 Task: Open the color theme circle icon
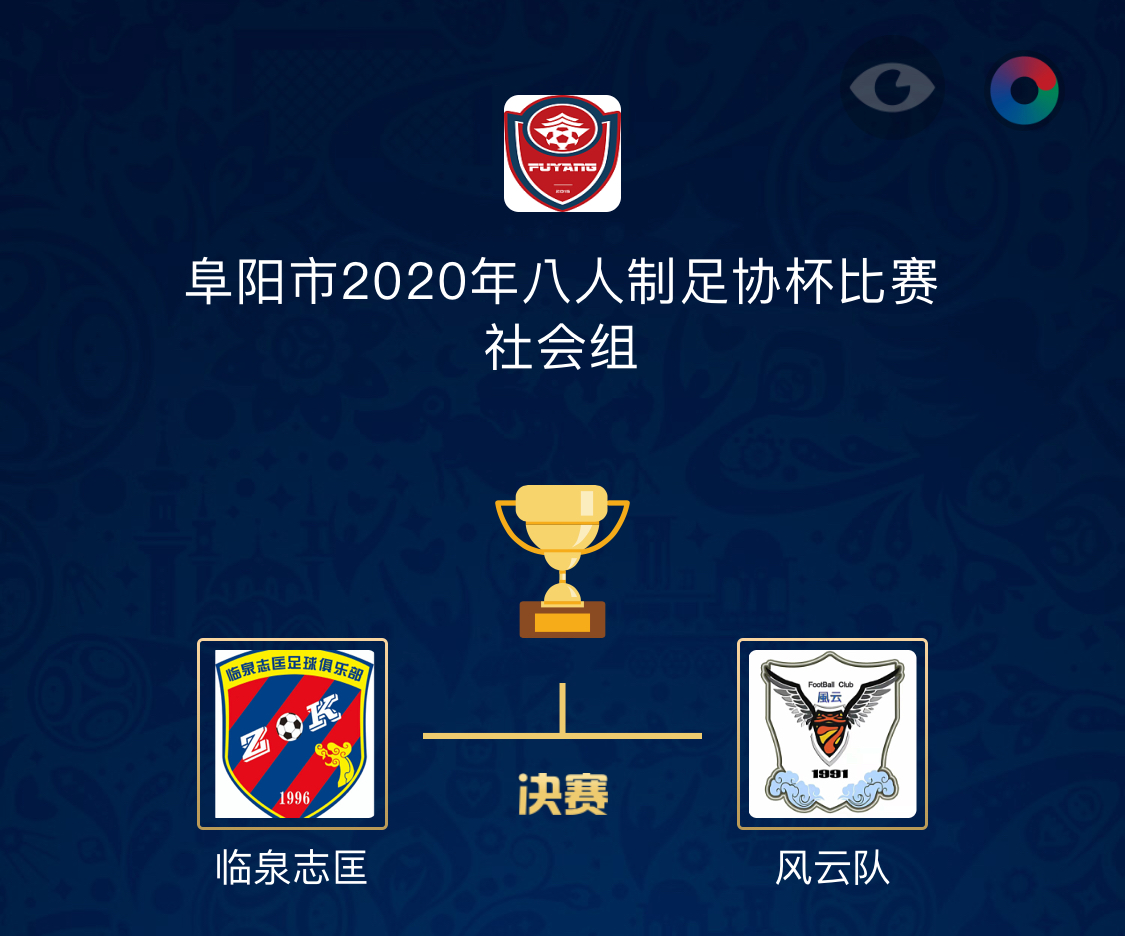(1024, 90)
